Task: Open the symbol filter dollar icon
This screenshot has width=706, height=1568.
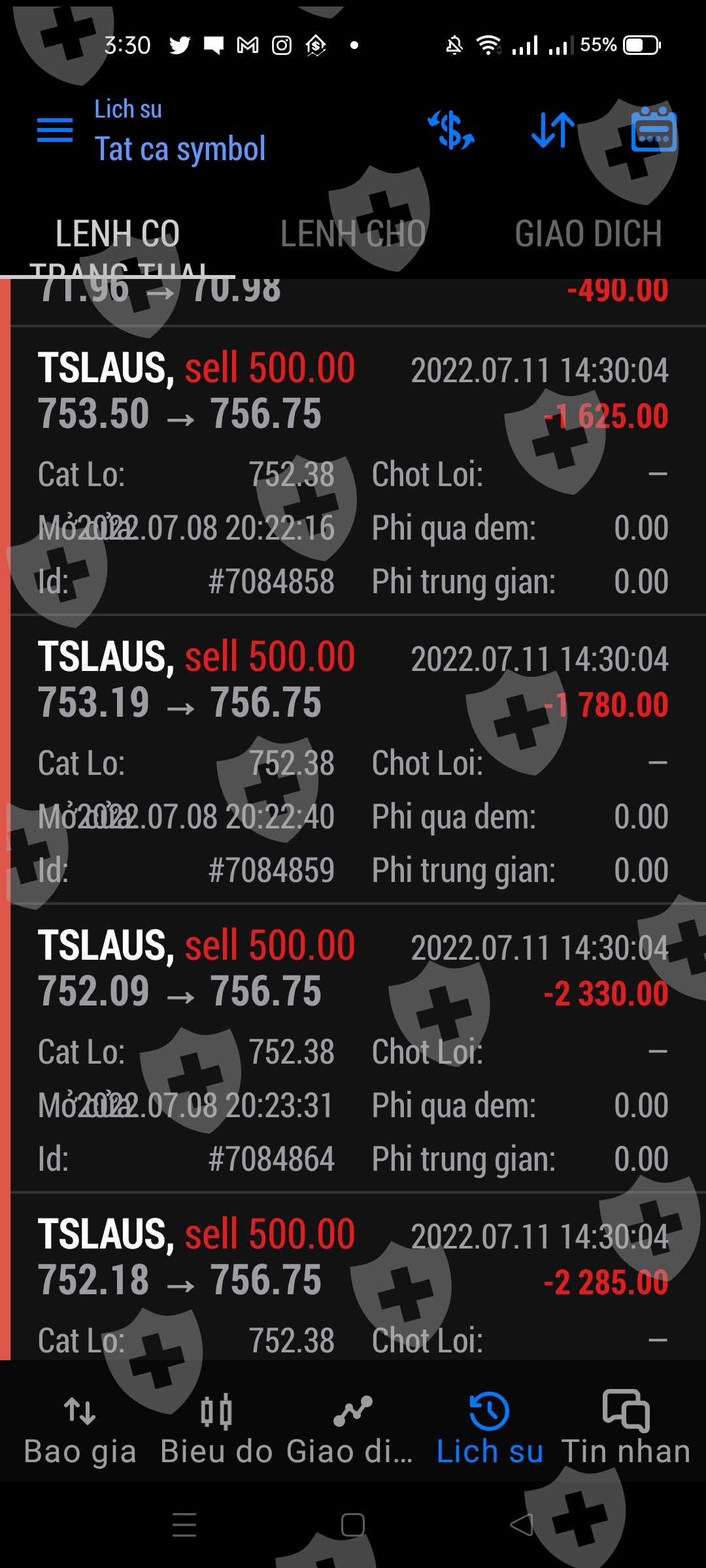Action: [451, 130]
